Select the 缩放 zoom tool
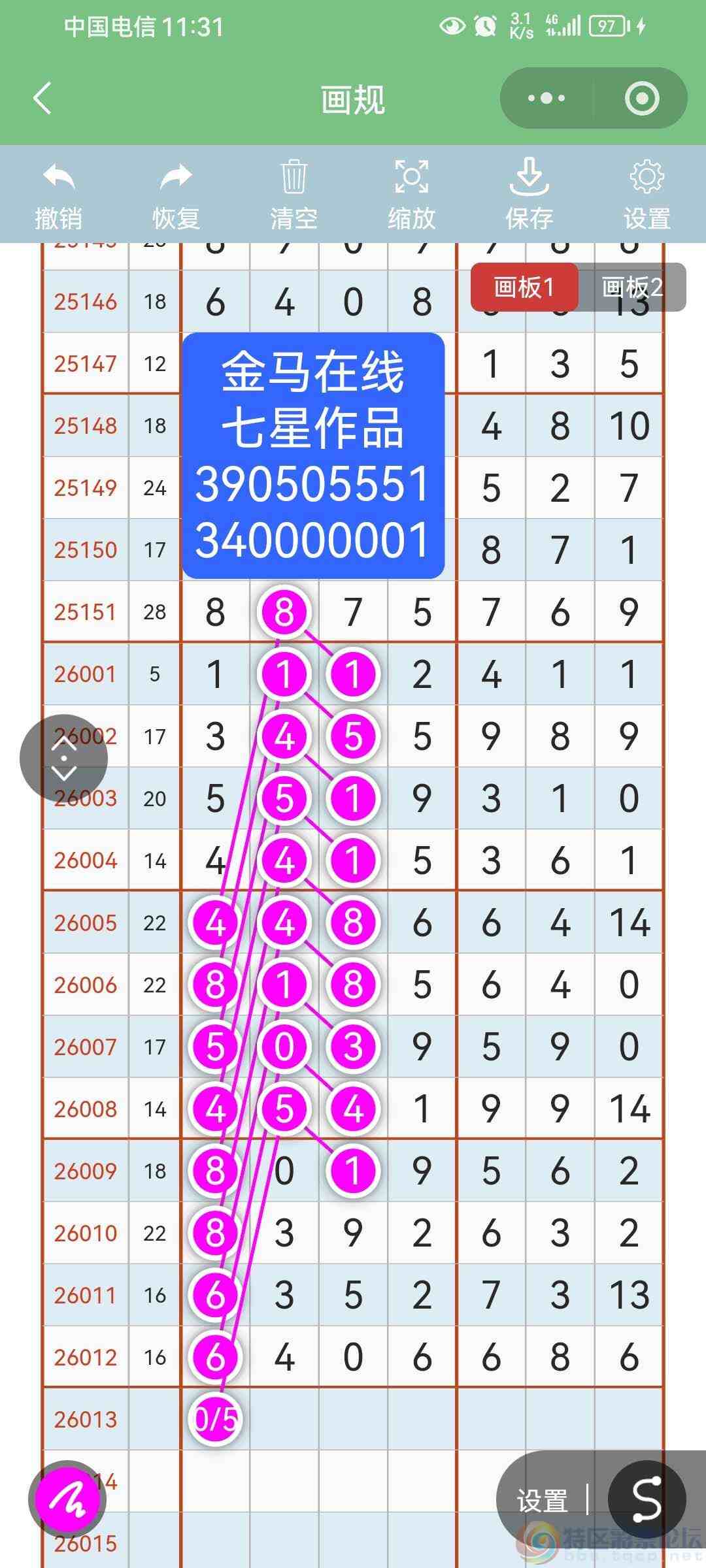Screen dimensions: 706x1568 tap(411, 195)
